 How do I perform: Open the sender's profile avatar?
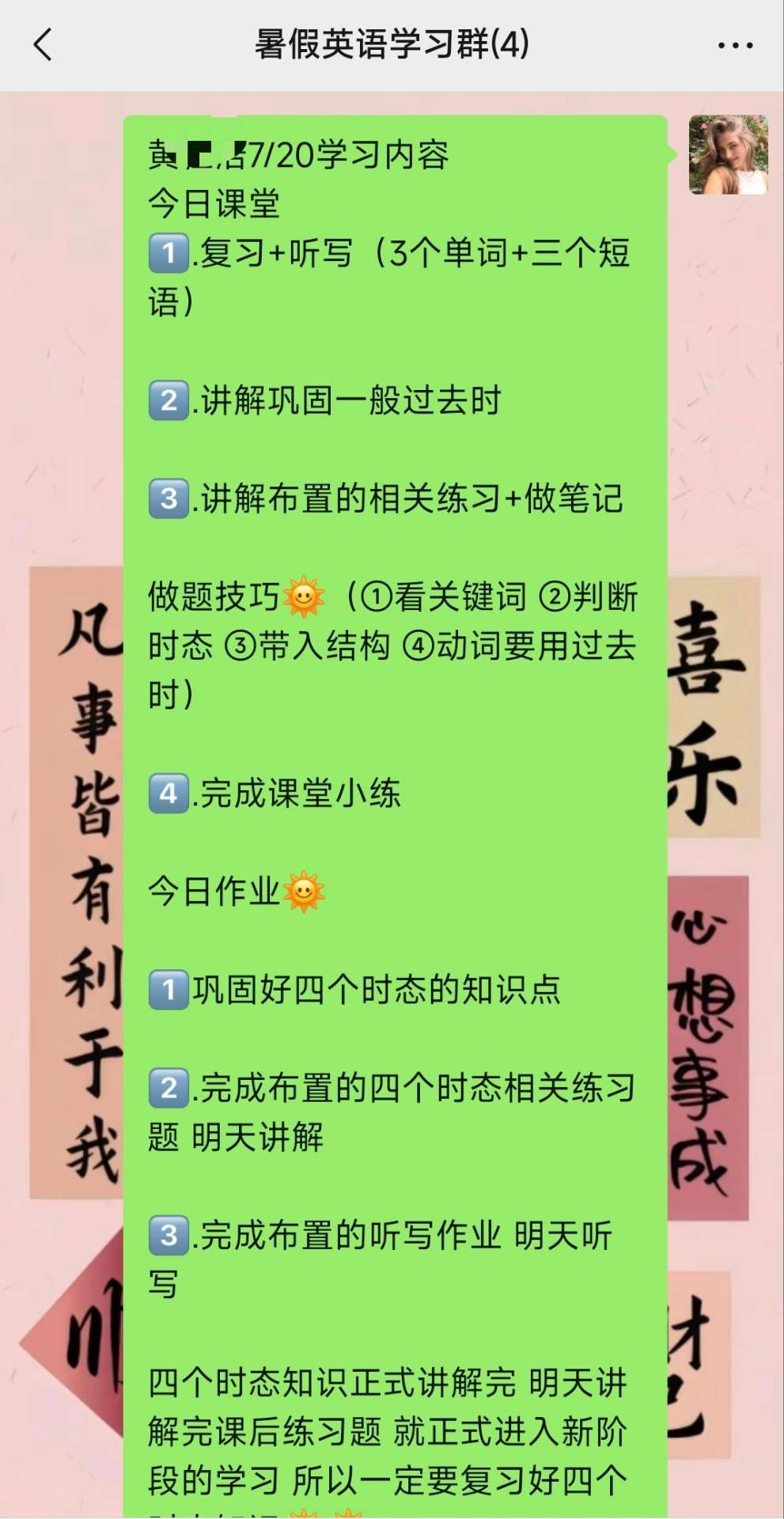(728, 155)
